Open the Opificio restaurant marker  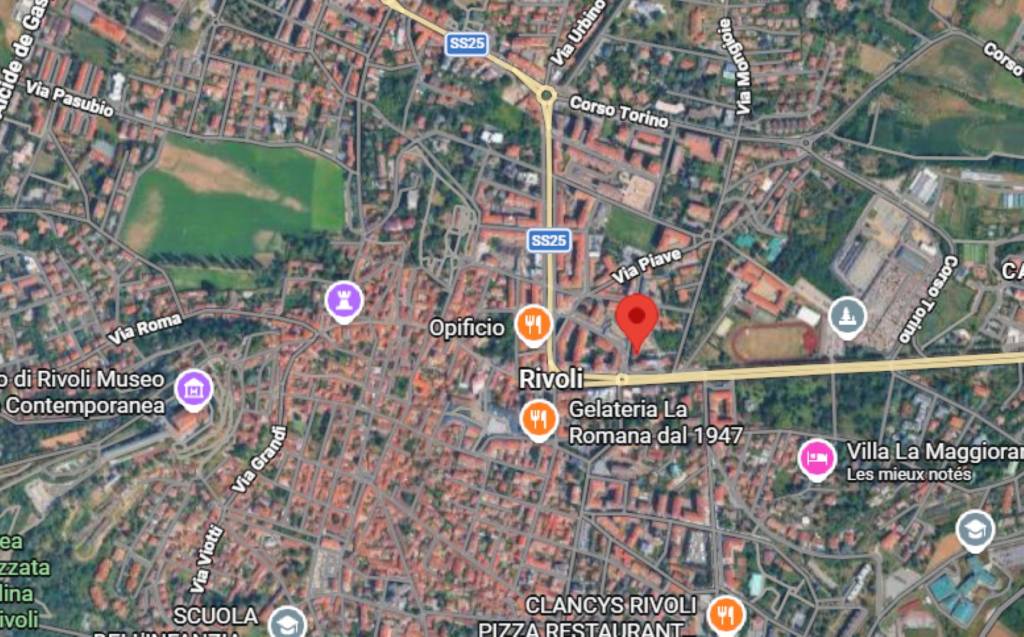[533, 324]
